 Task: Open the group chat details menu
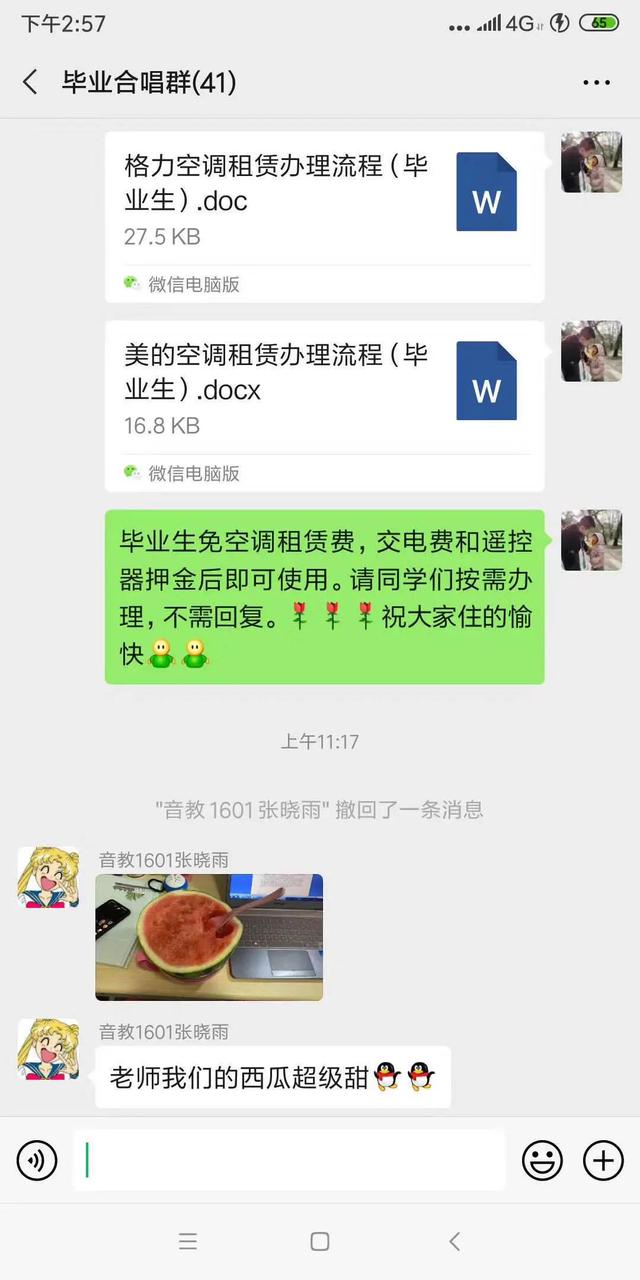pos(596,82)
